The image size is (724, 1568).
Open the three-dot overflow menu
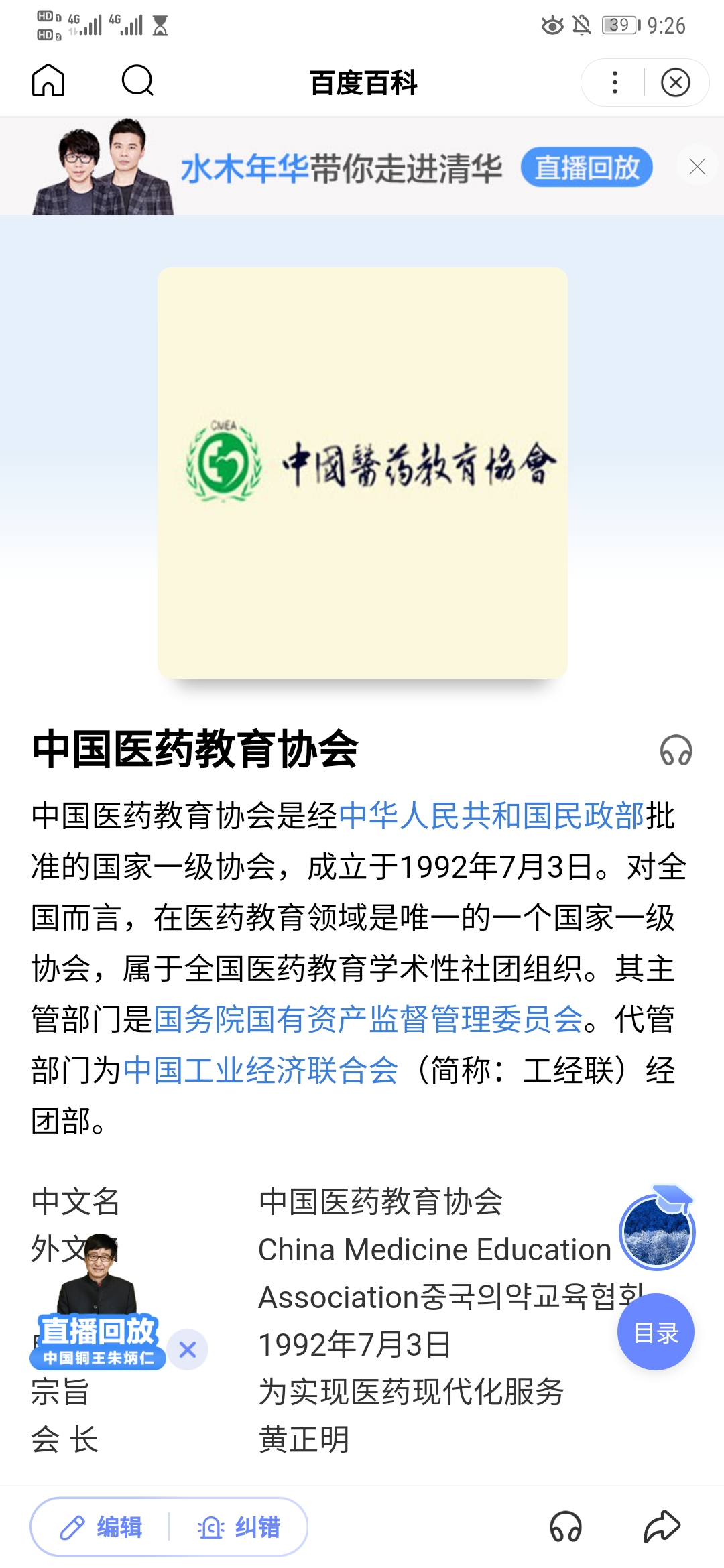[614, 82]
